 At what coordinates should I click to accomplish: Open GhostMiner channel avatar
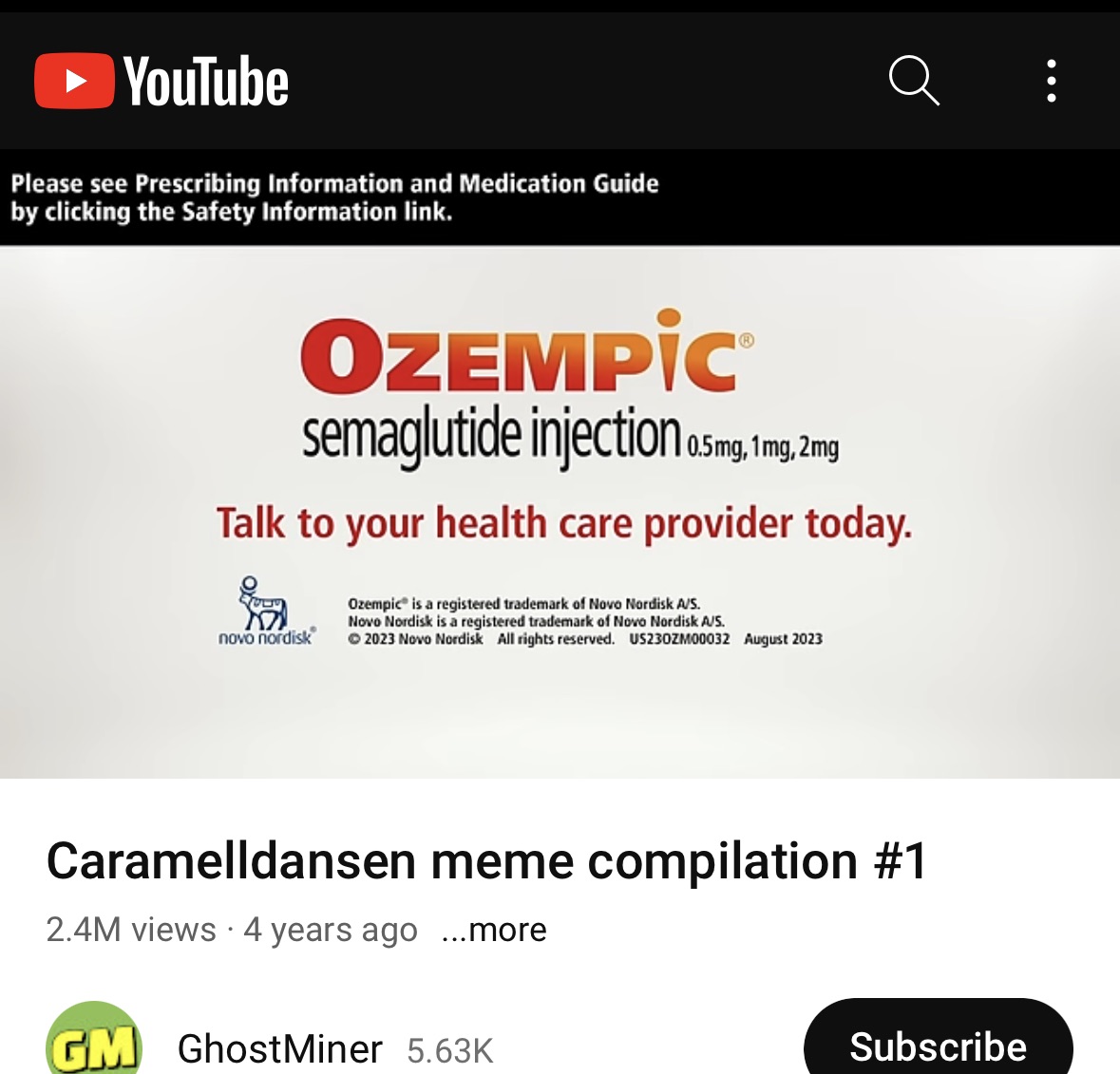[93, 1043]
